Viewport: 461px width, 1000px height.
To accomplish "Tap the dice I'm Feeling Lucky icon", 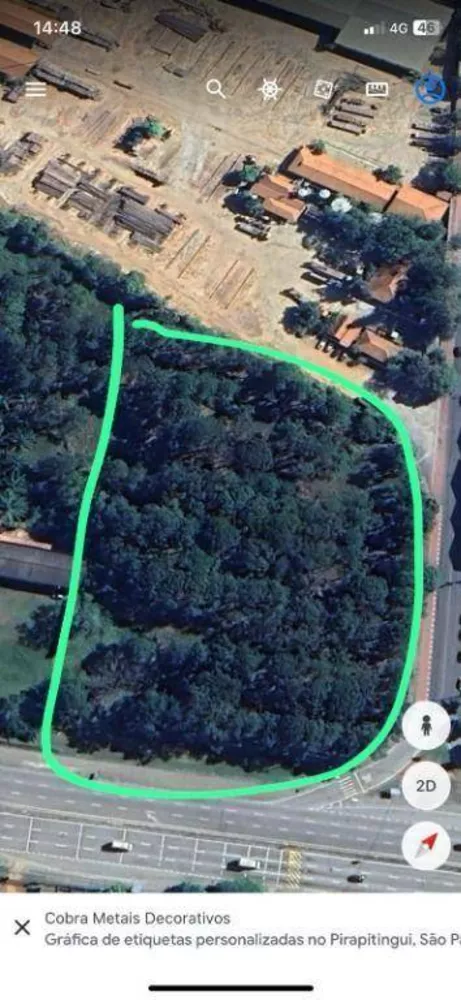I will [323, 89].
